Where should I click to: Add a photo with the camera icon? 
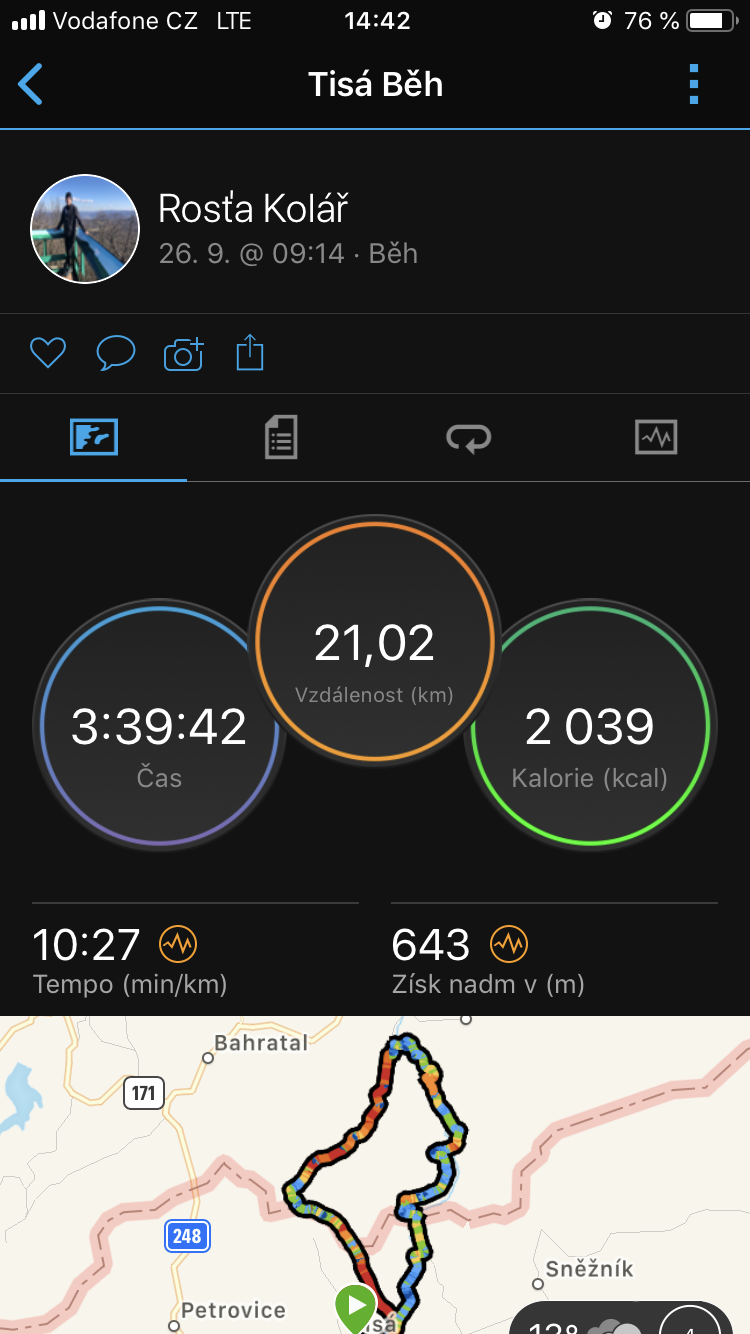coord(183,353)
